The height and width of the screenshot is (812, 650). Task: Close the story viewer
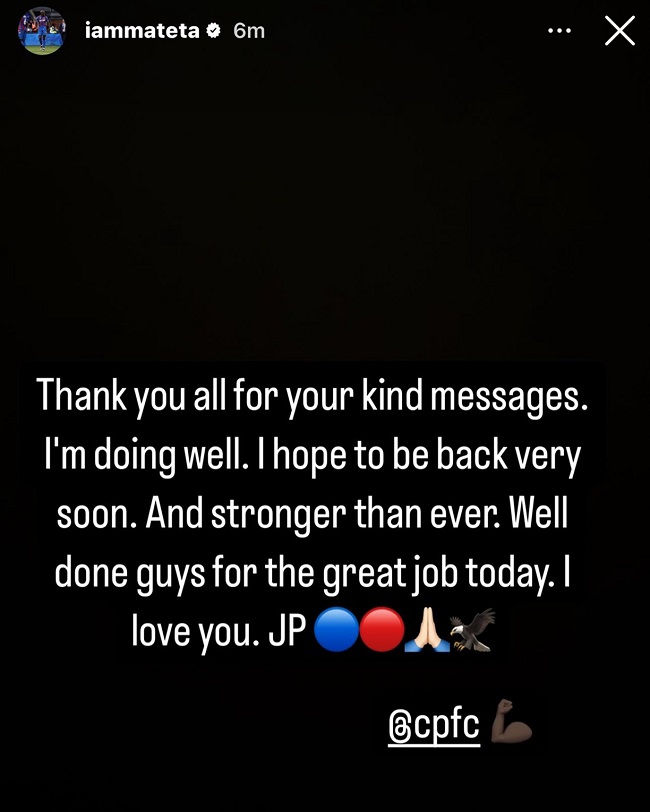(620, 32)
